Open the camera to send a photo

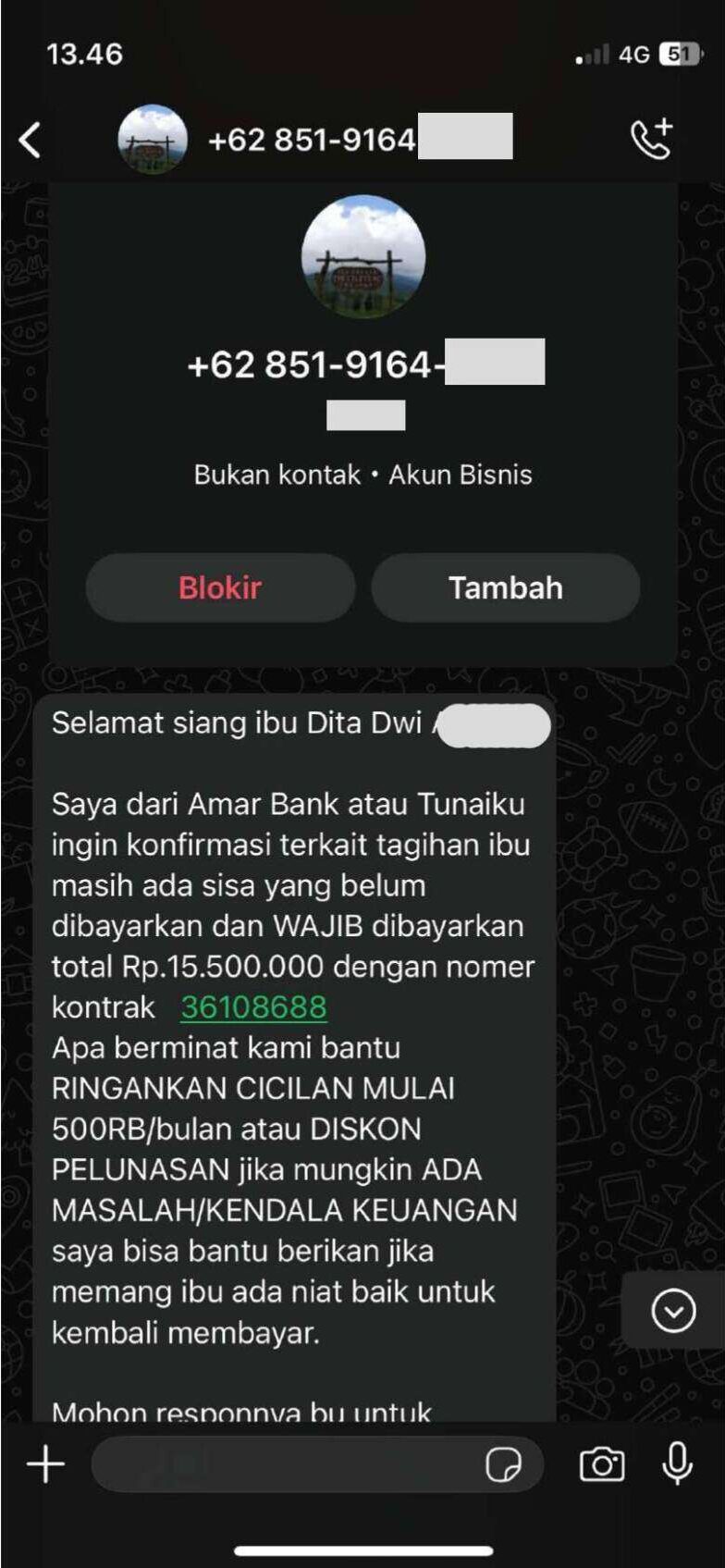click(x=601, y=1464)
